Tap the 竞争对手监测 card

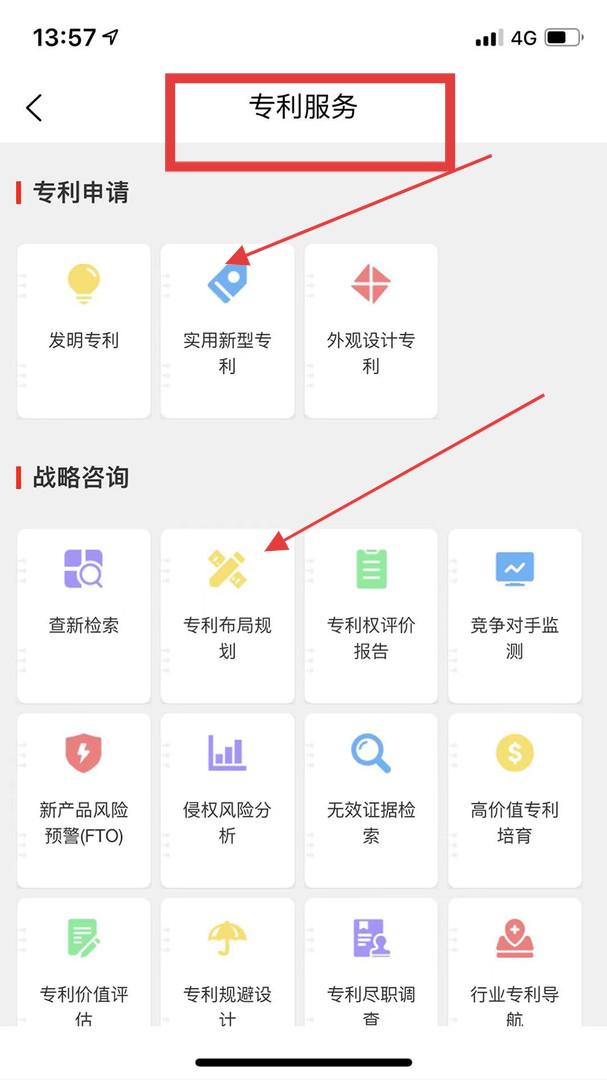[x=515, y=615]
